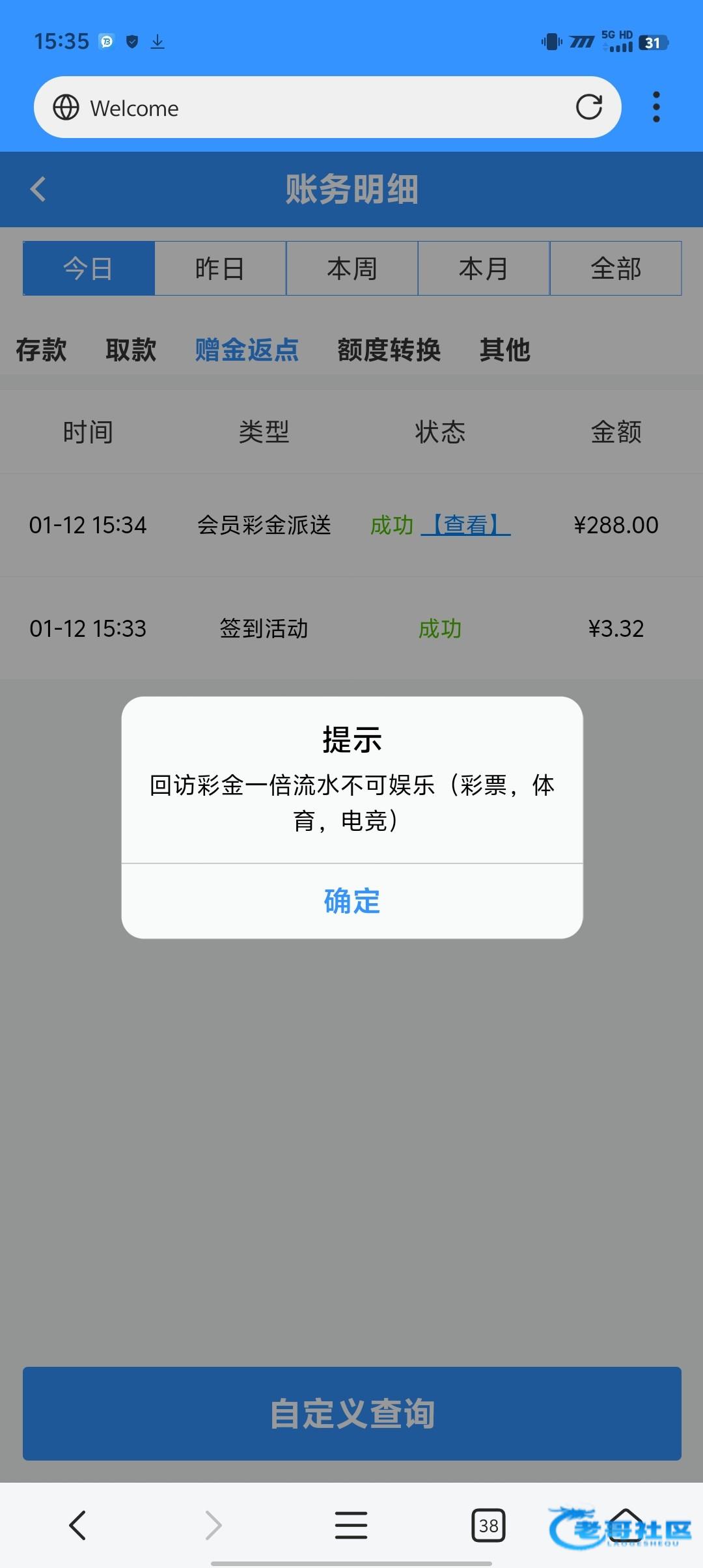The width and height of the screenshot is (703, 1568).
Task: Show 本月 transactions
Action: (x=484, y=268)
